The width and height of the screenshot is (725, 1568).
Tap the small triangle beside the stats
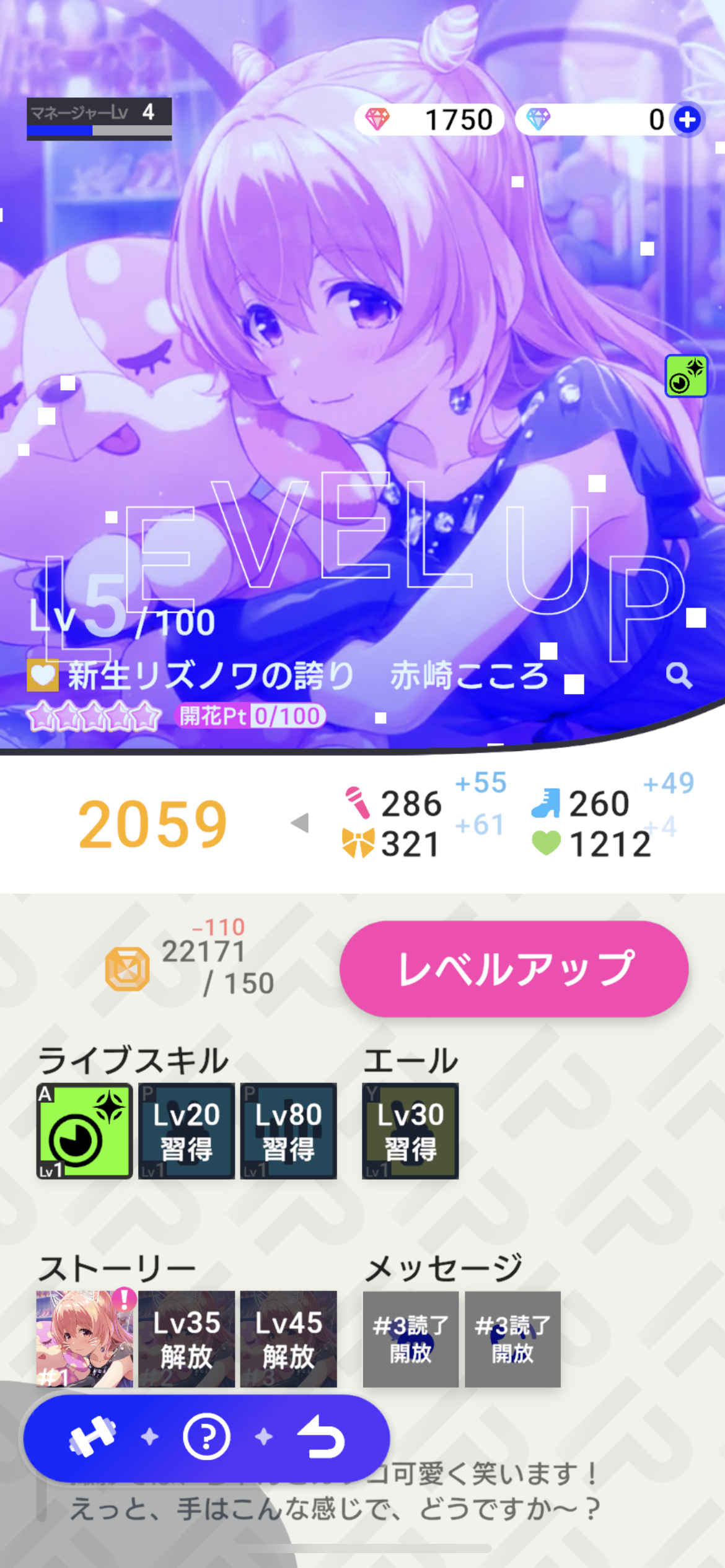300,824
